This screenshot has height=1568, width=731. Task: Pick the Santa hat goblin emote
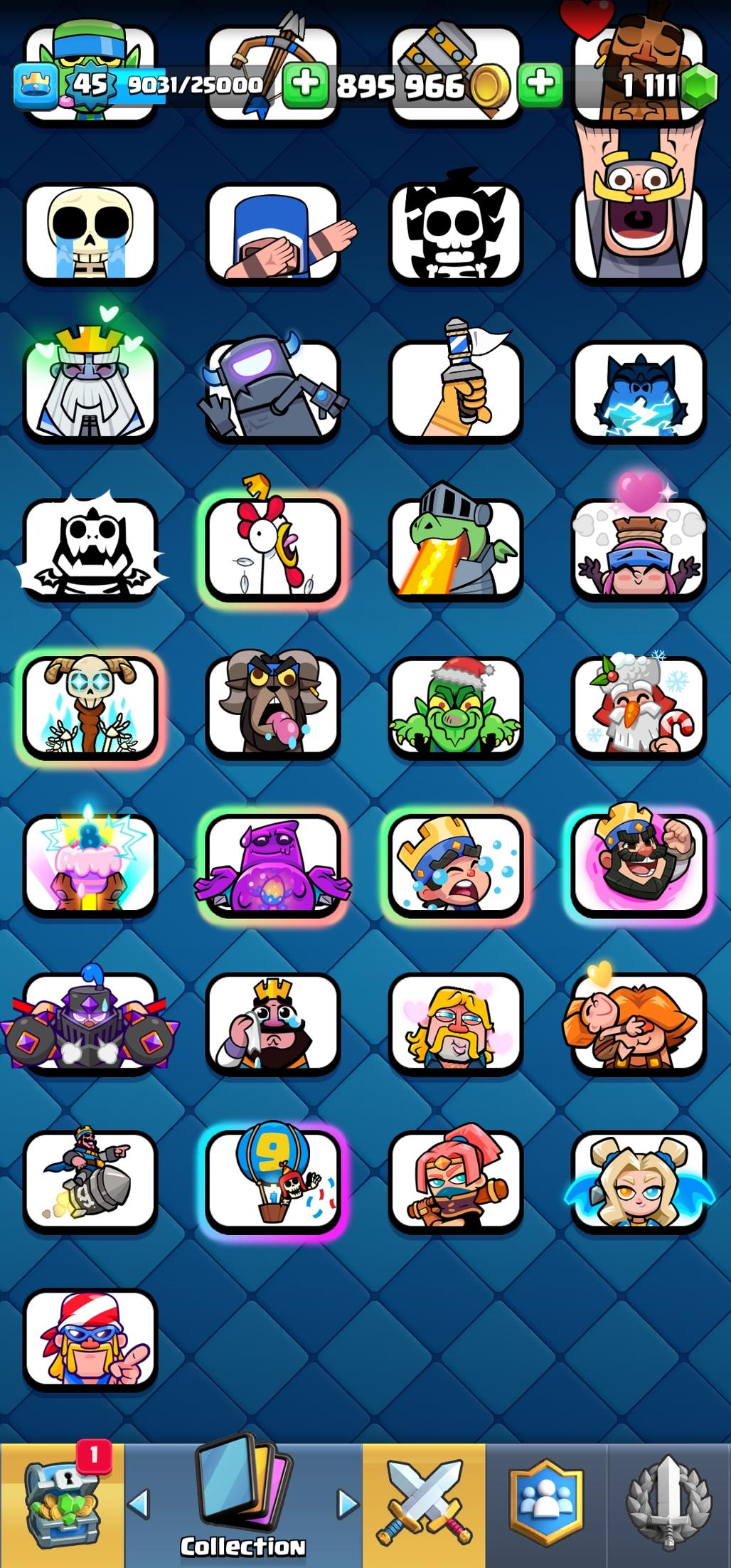(x=455, y=707)
